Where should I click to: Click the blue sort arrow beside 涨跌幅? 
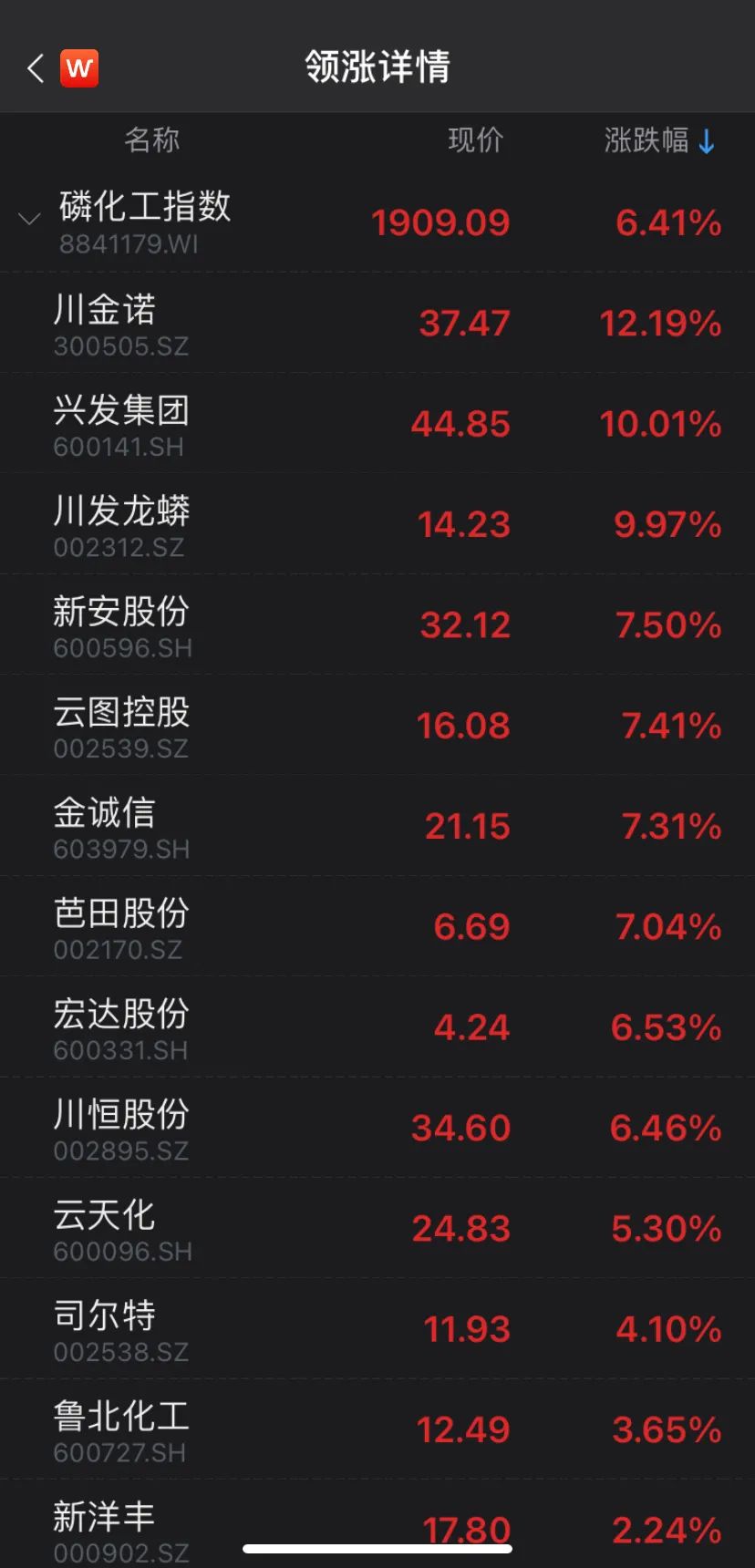coord(705,140)
